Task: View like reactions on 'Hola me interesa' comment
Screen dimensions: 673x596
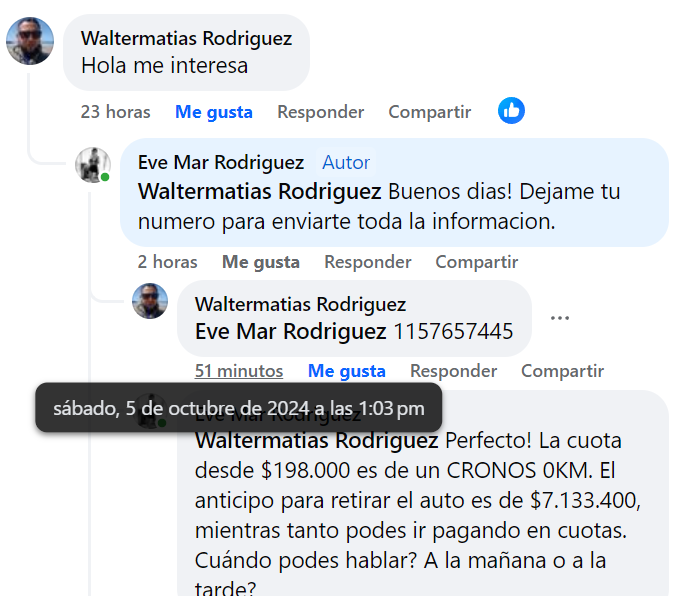Action: tap(511, 111)
